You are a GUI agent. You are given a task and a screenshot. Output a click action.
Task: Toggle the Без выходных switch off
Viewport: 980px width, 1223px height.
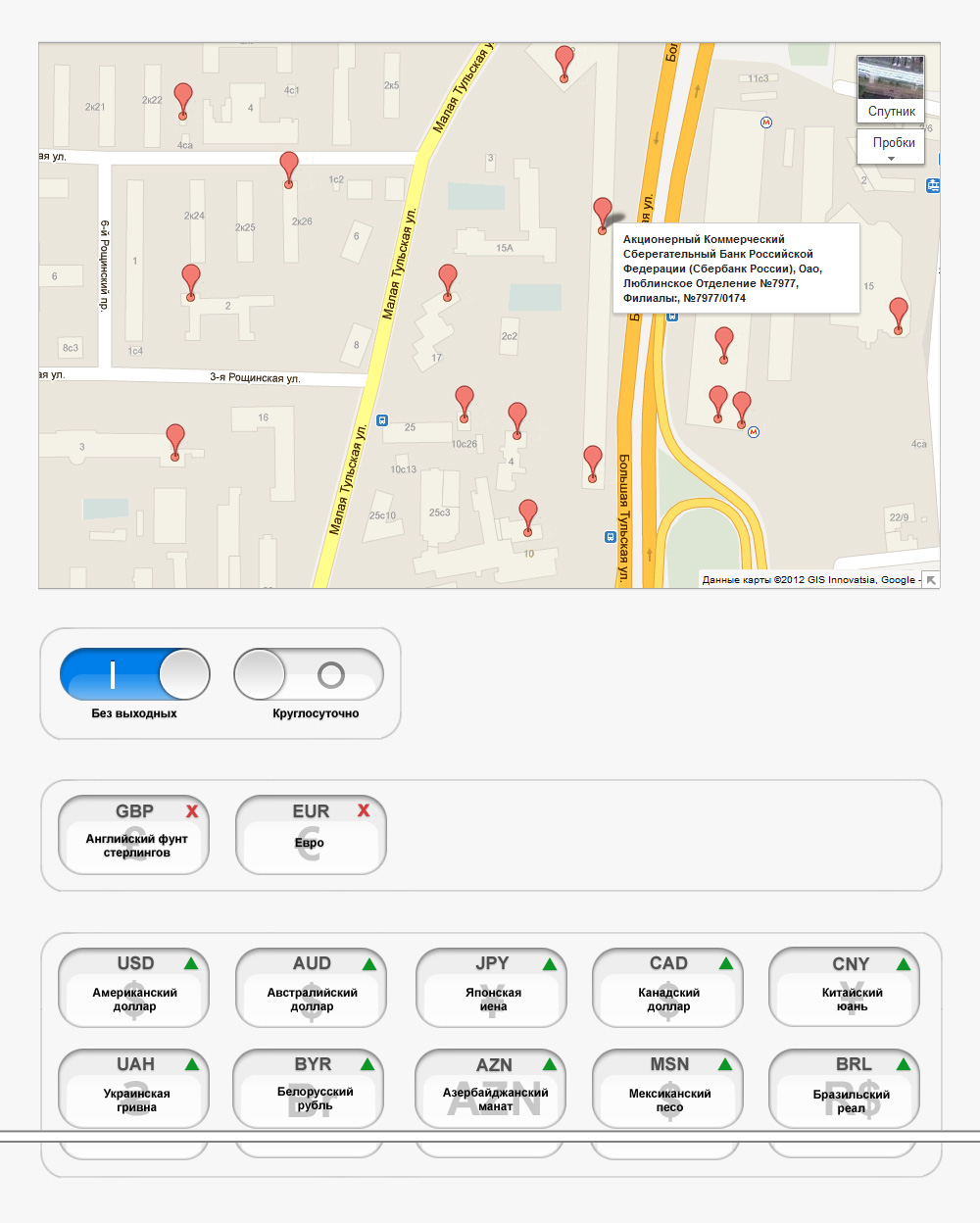coord(135,674)
